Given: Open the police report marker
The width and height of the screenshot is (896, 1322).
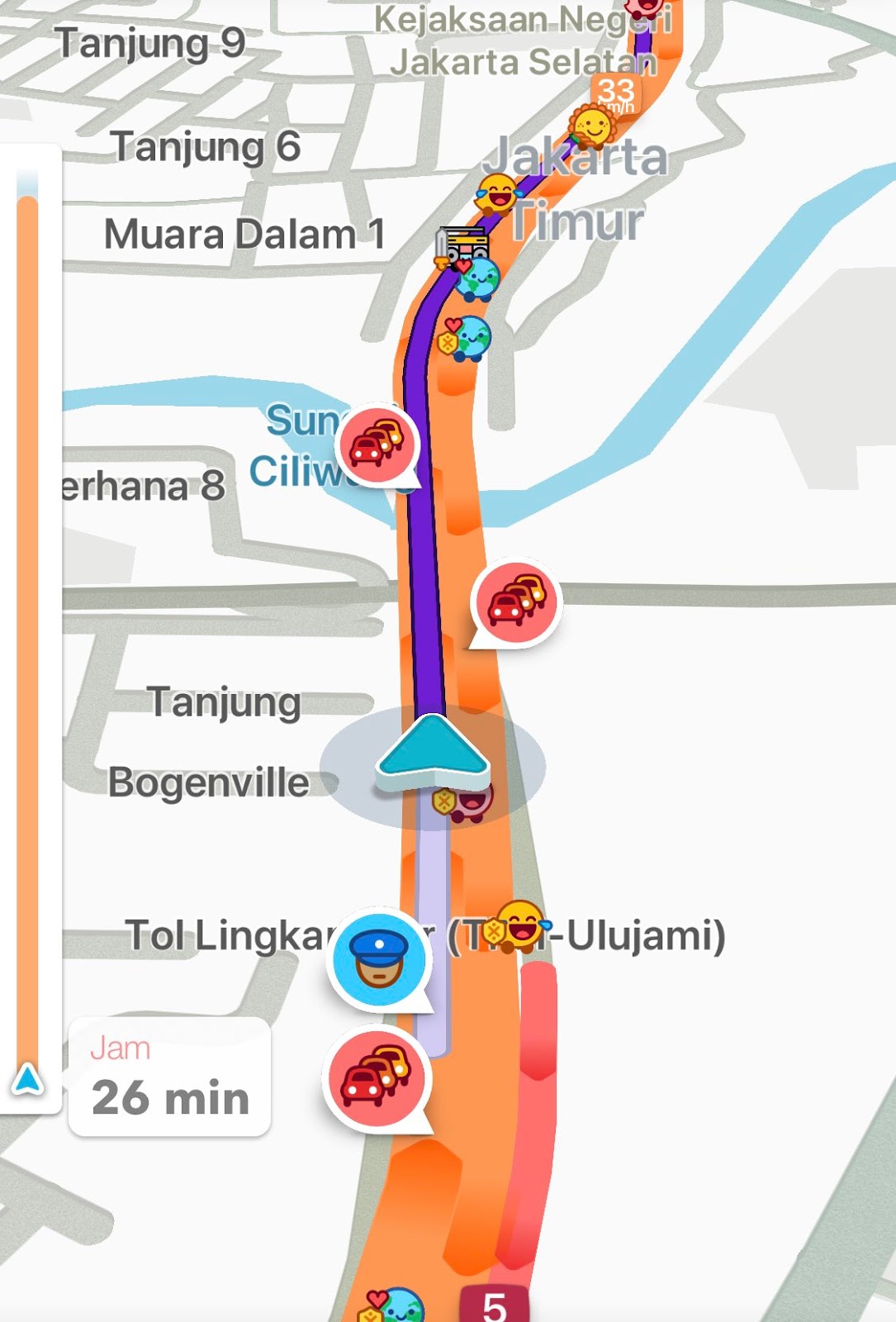Looking at the screenshot, I should [379, 960].
